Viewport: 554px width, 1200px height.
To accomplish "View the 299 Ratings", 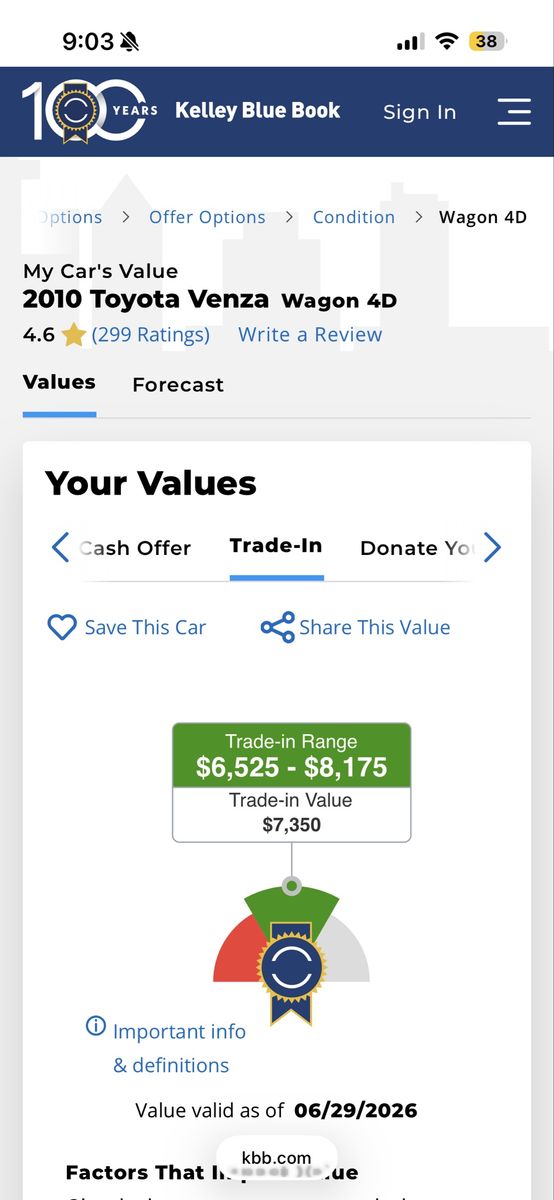I will tap(151, 335).
